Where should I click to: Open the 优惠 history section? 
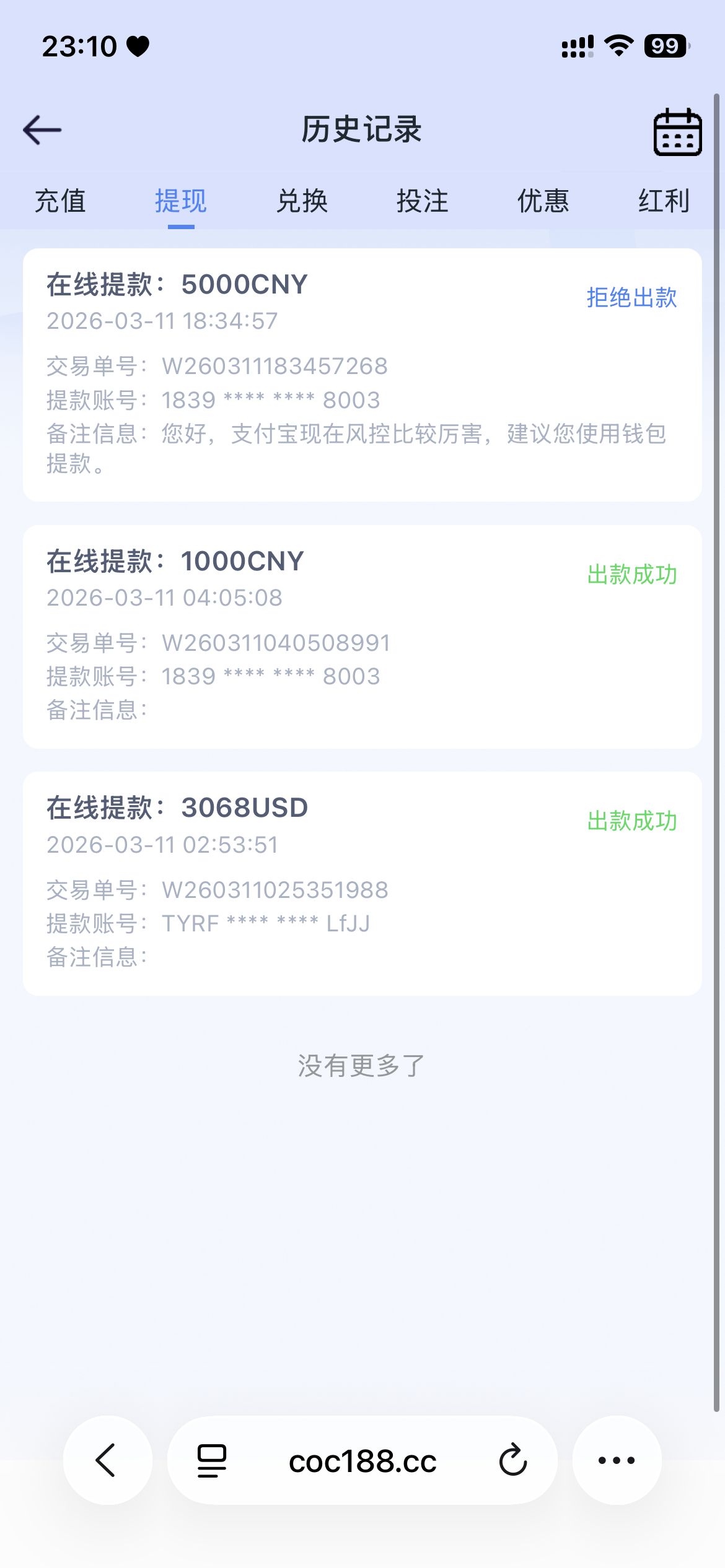coord(542,201)
